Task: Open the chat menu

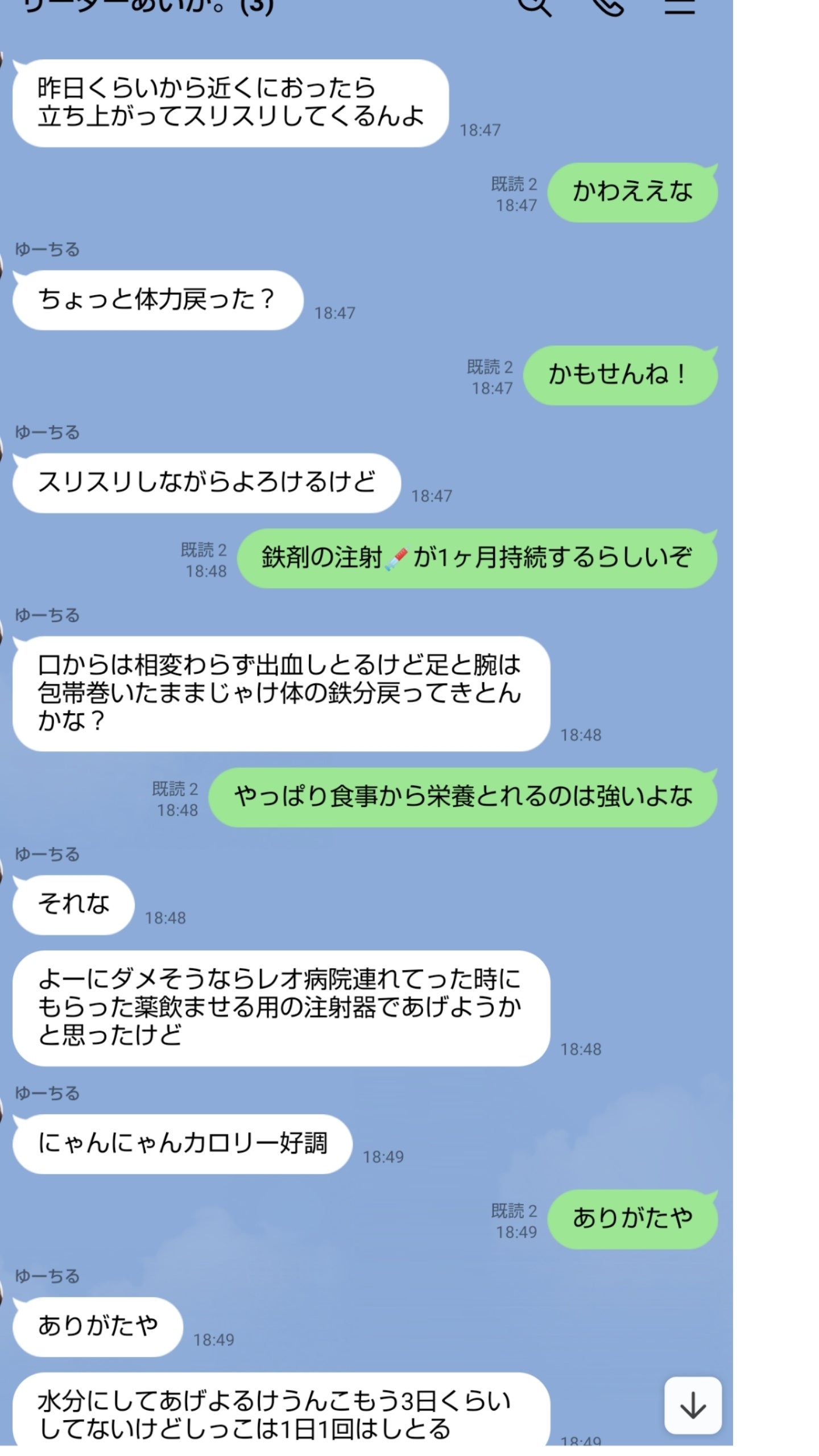Action: [x=680, y=6]
